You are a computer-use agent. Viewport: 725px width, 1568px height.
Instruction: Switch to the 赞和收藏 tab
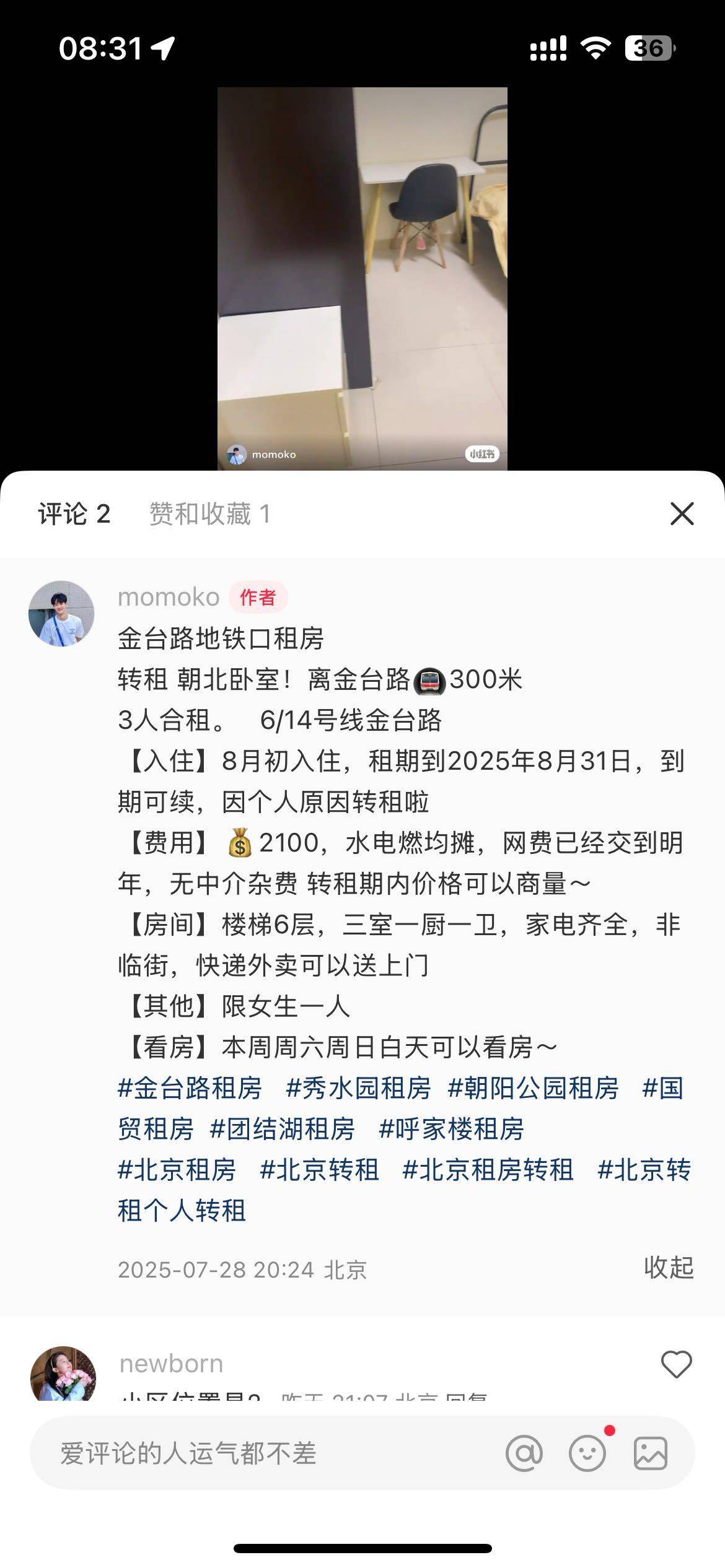[210, 514]
